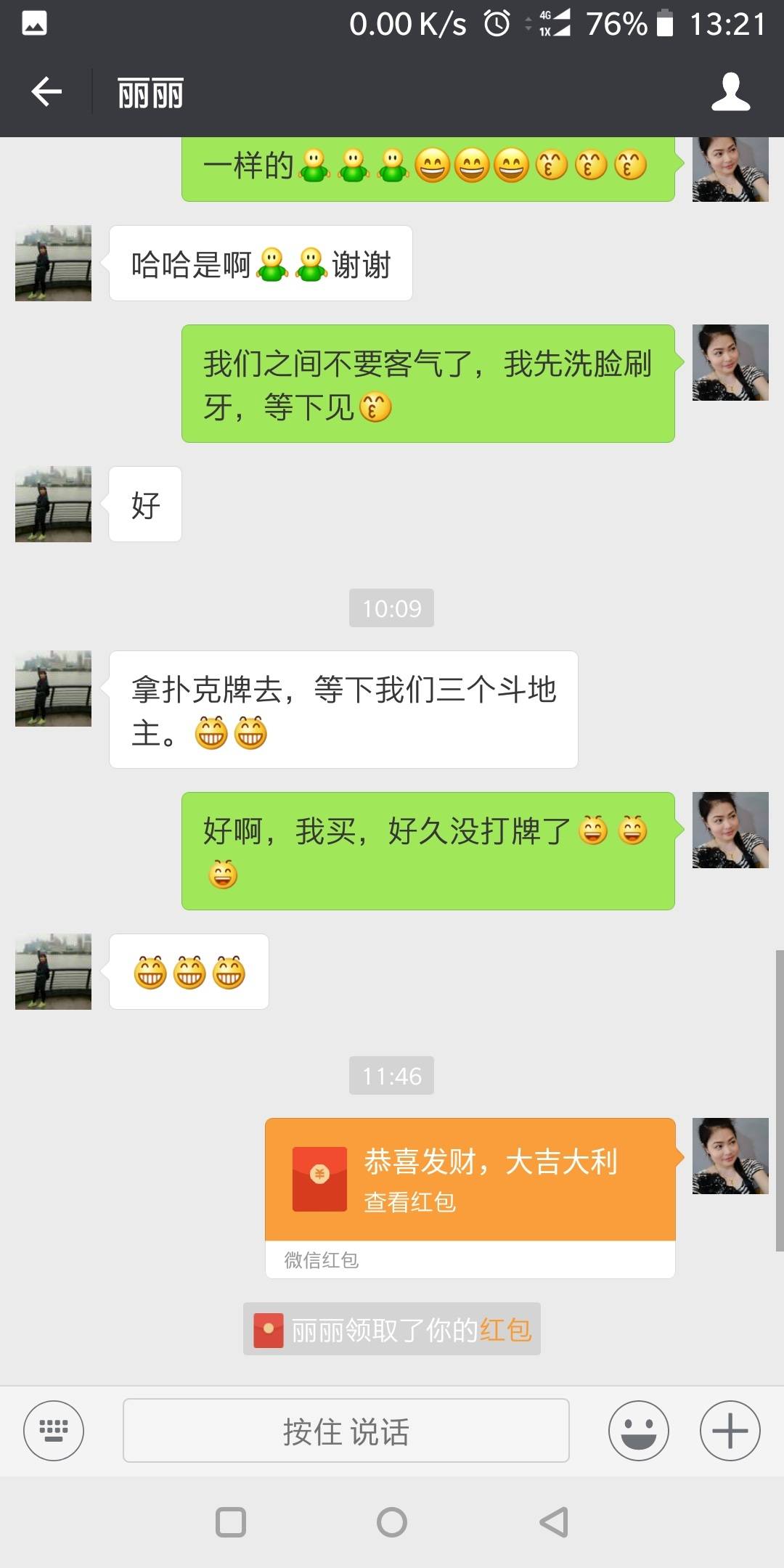Switch to keyboard input mode
Viewport: 784px width, 1568px height.
[53, 1431]
